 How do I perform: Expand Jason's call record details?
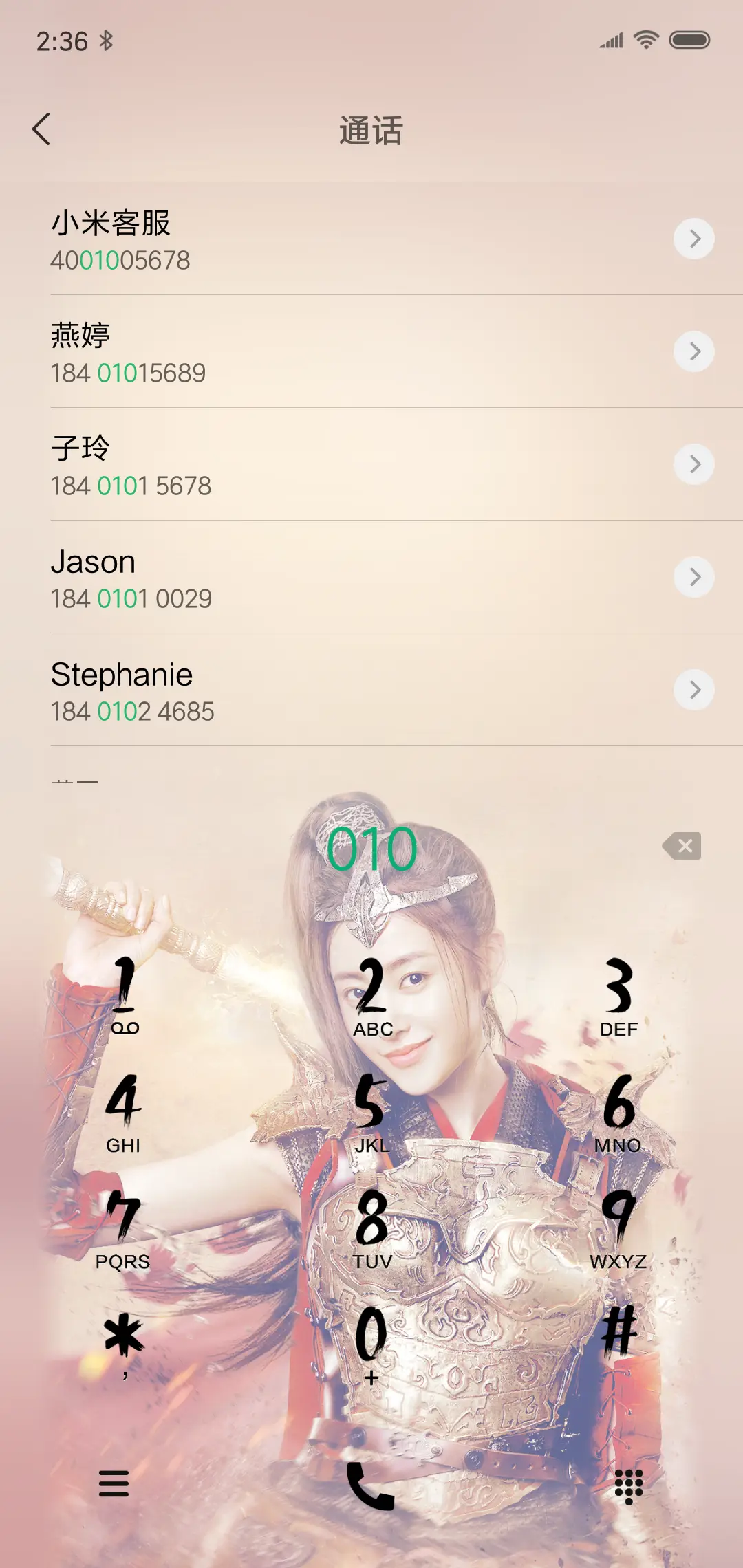click(x=695, y=577)
